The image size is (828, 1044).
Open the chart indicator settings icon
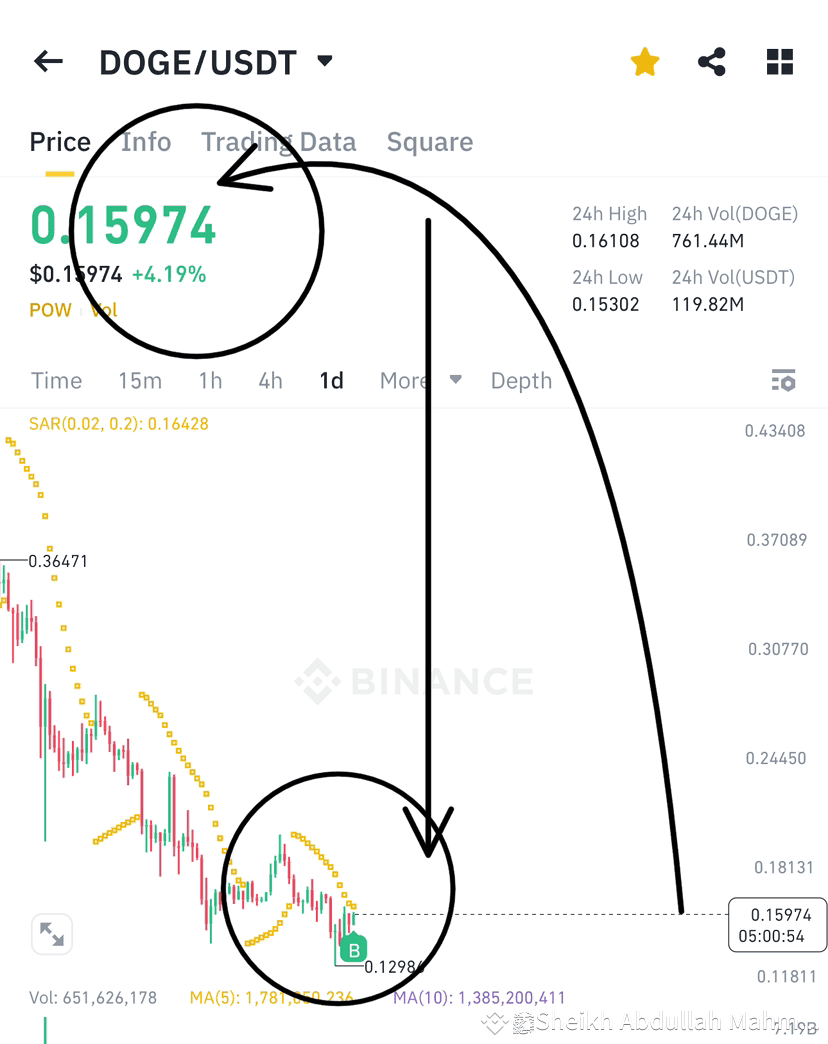(783, 381)
